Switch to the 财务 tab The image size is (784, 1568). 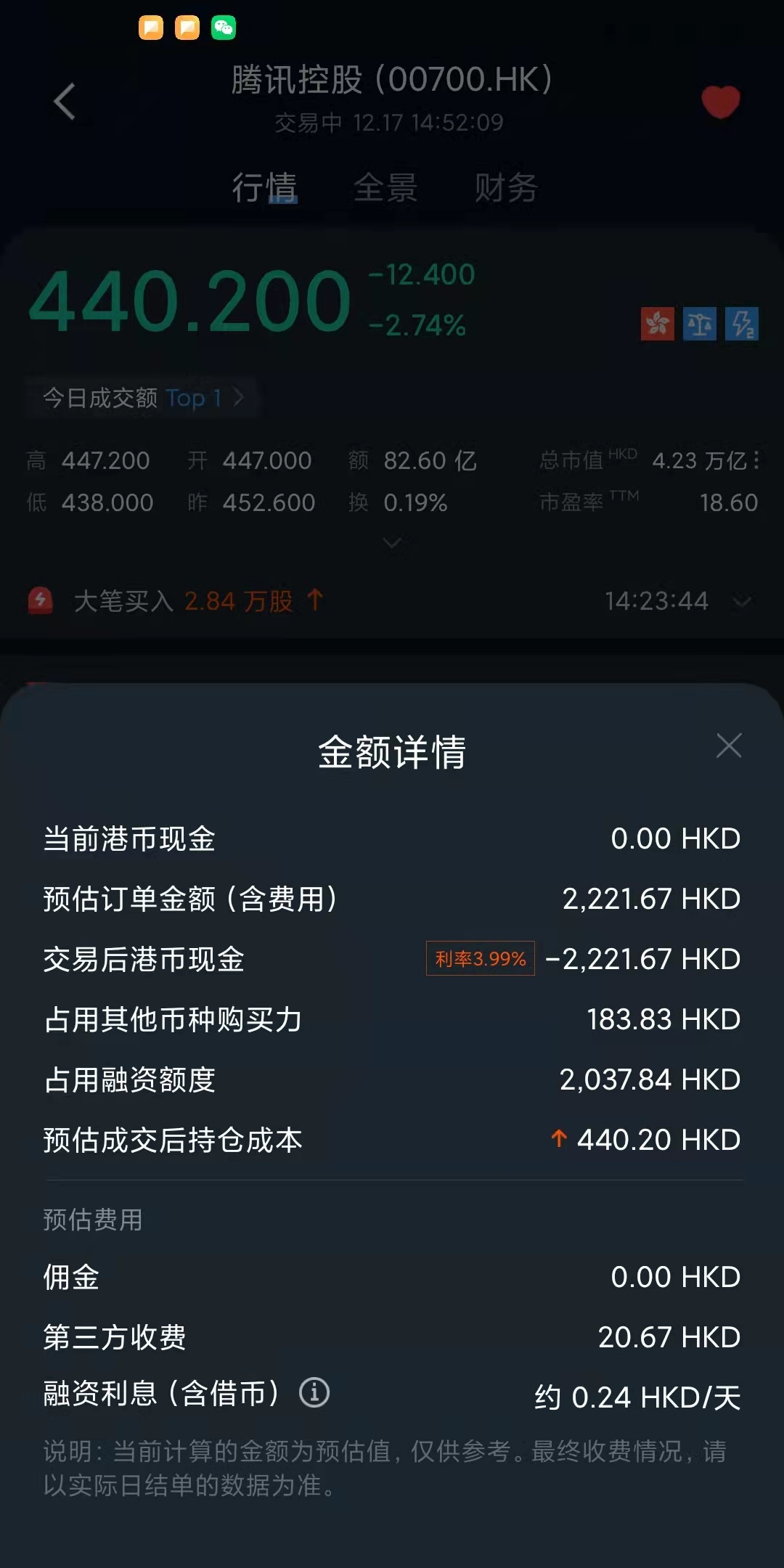click(506, 188)
